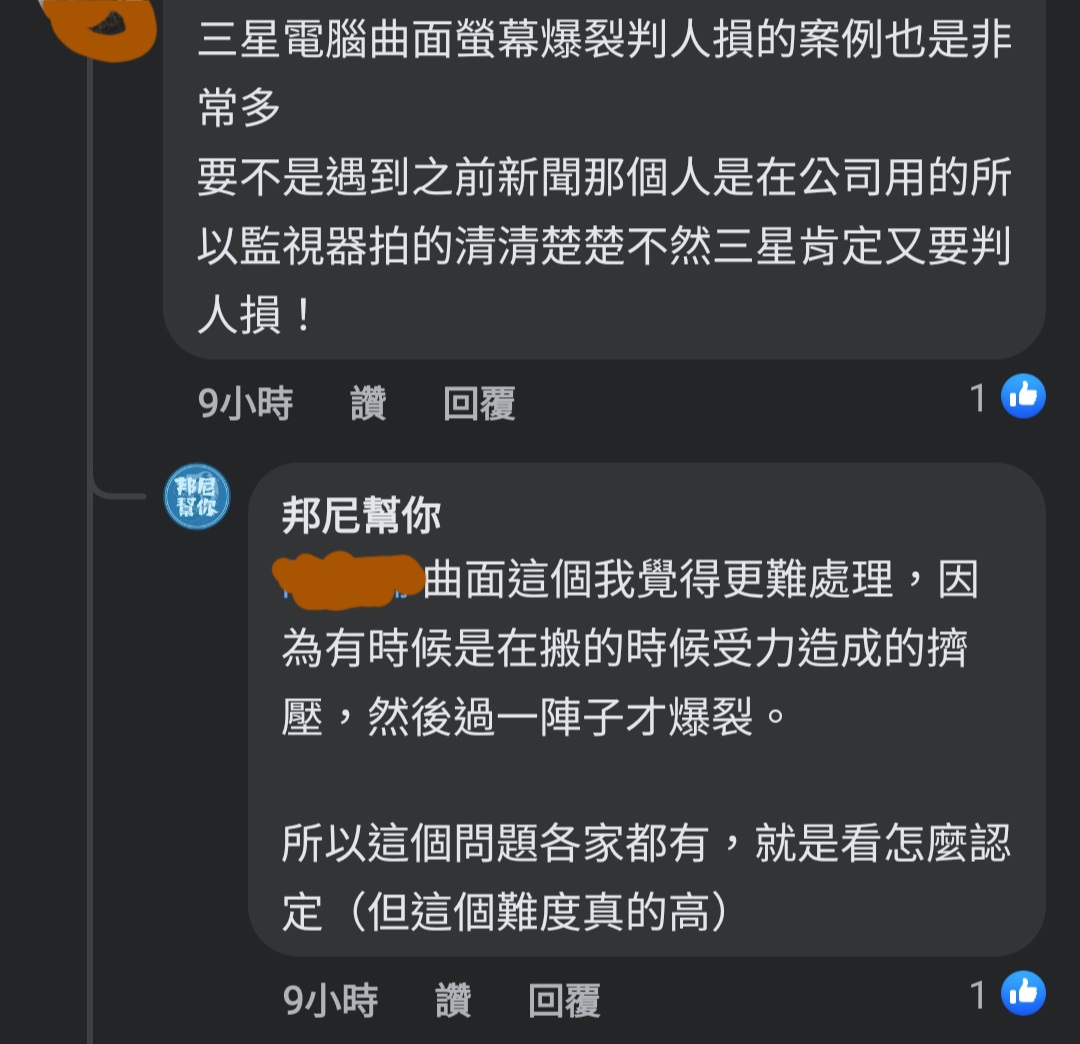
Task: Like the comment about Samsung curved screens
Action: click(368, 404)
